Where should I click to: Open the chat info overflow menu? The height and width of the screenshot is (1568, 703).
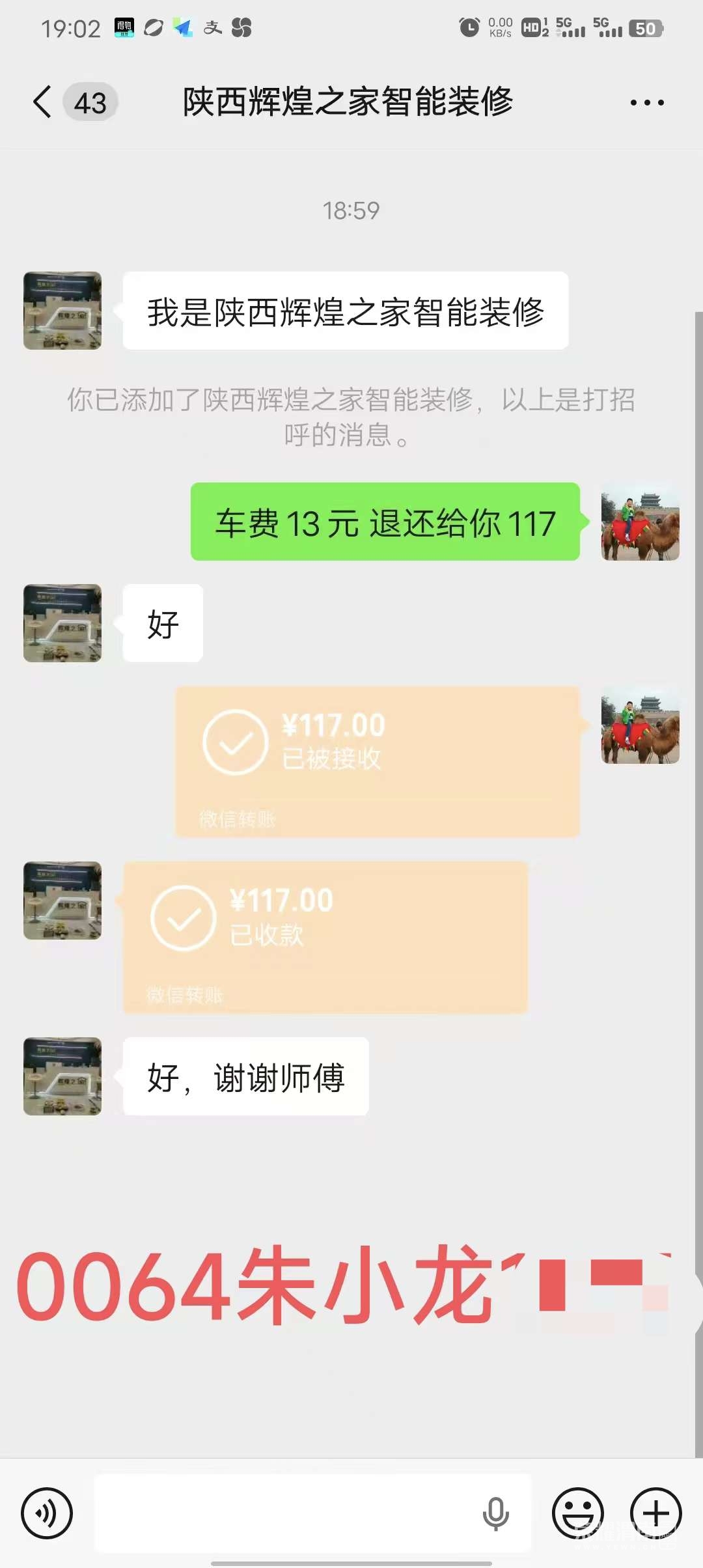click(x=647, y=102)
